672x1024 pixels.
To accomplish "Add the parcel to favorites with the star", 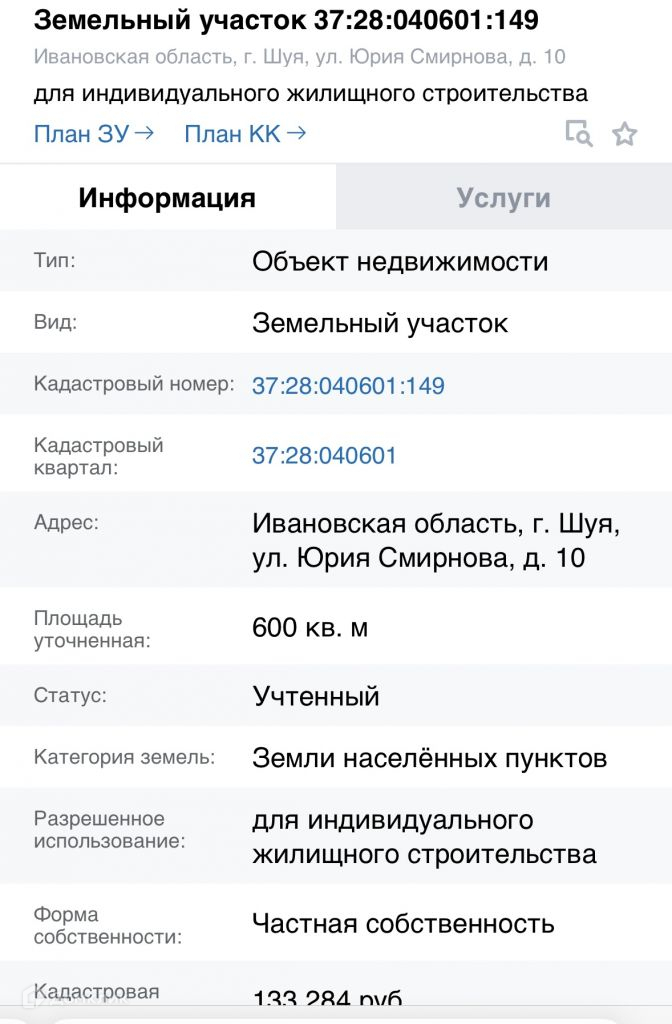I will [x=624, y=134].
